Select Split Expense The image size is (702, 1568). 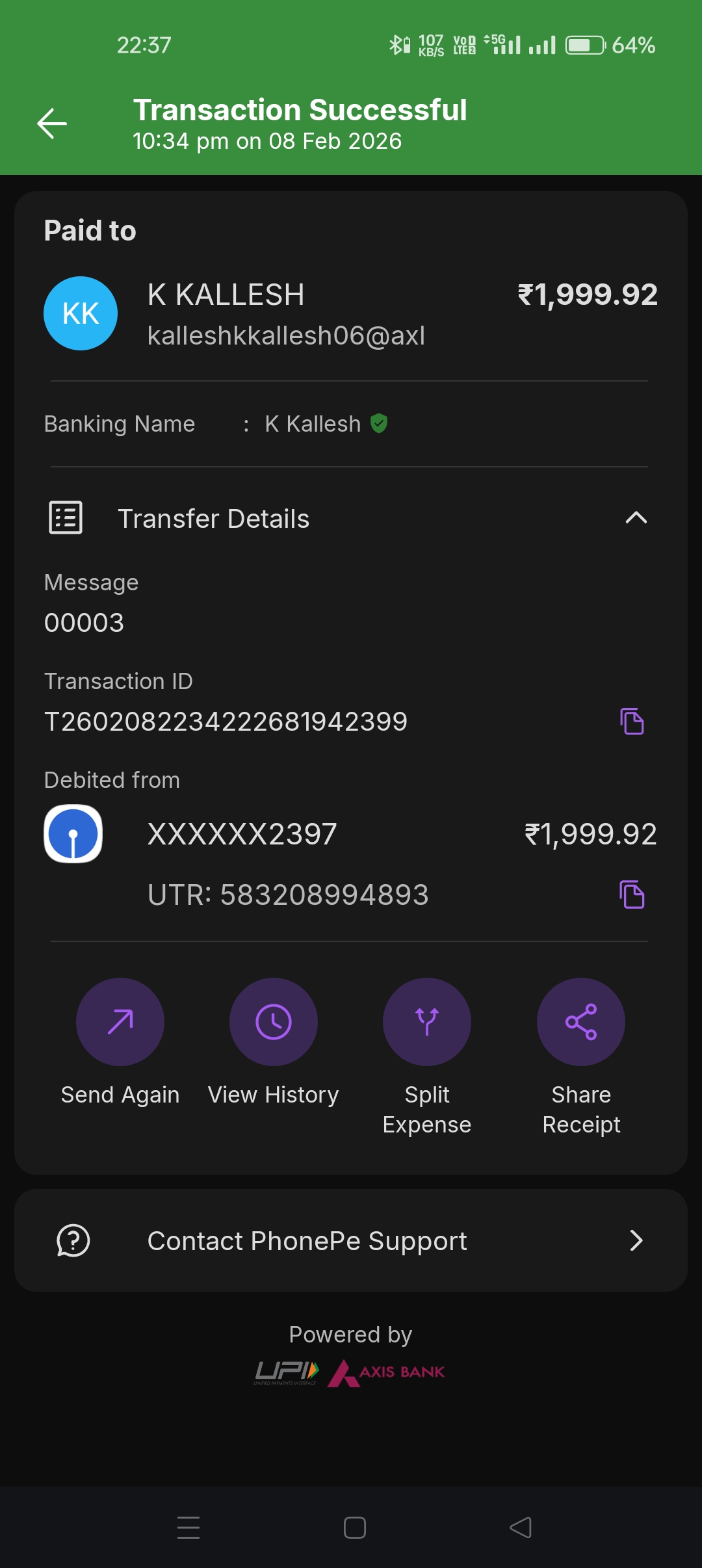(427, 1022)
